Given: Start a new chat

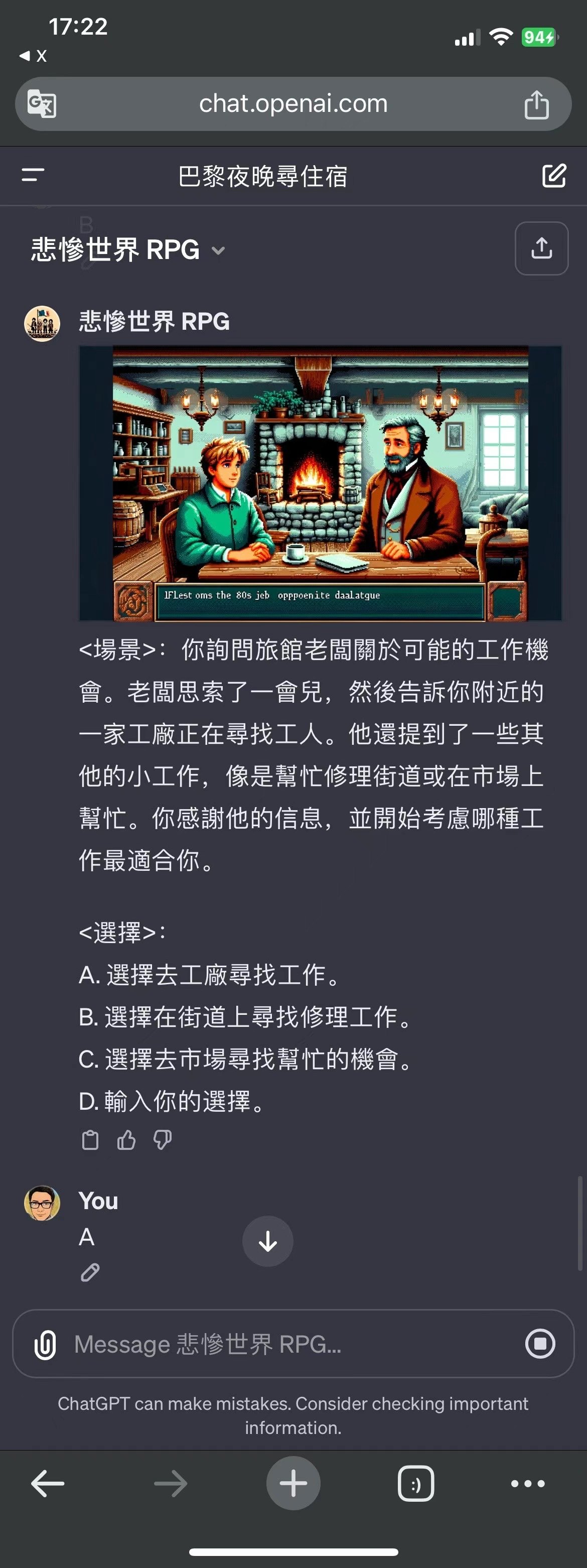Looking at the screenshot, I should 553,175.
